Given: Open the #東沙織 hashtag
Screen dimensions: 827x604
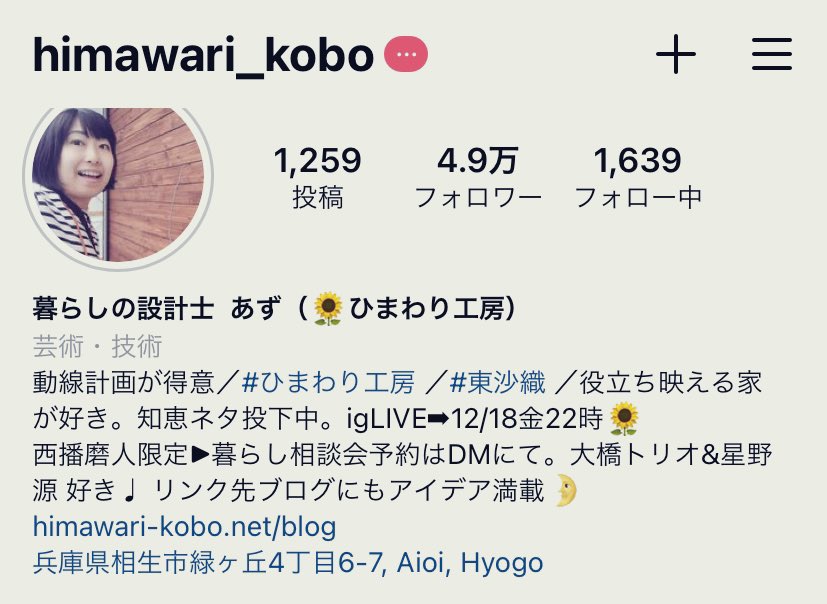Looking at the screenshot, I should coord(498,382).
